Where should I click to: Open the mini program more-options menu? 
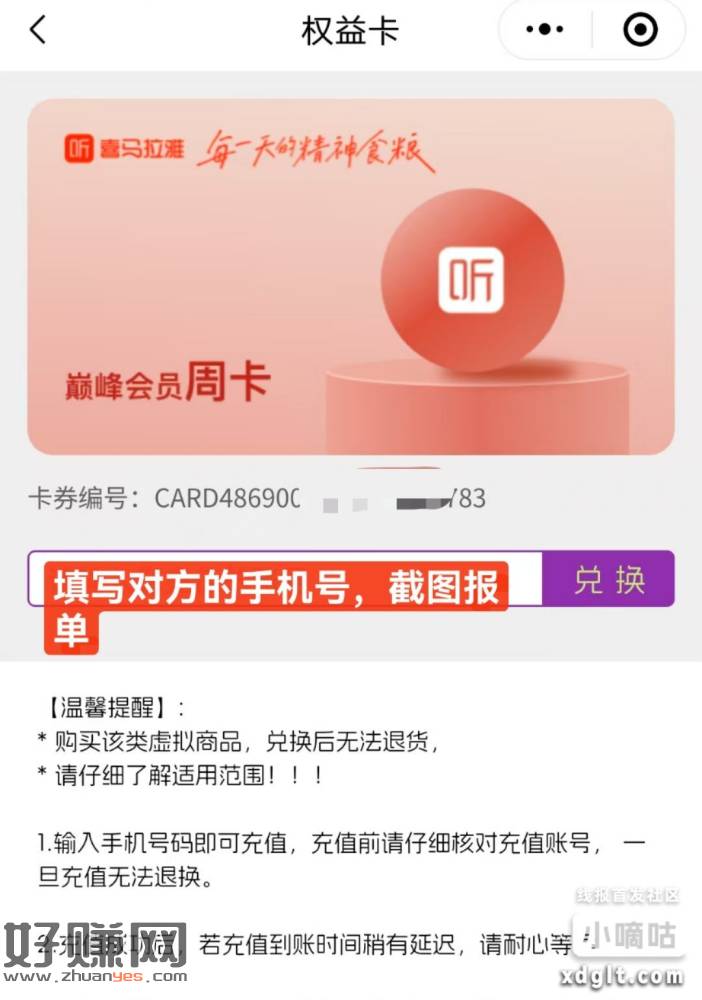(545, 31)
